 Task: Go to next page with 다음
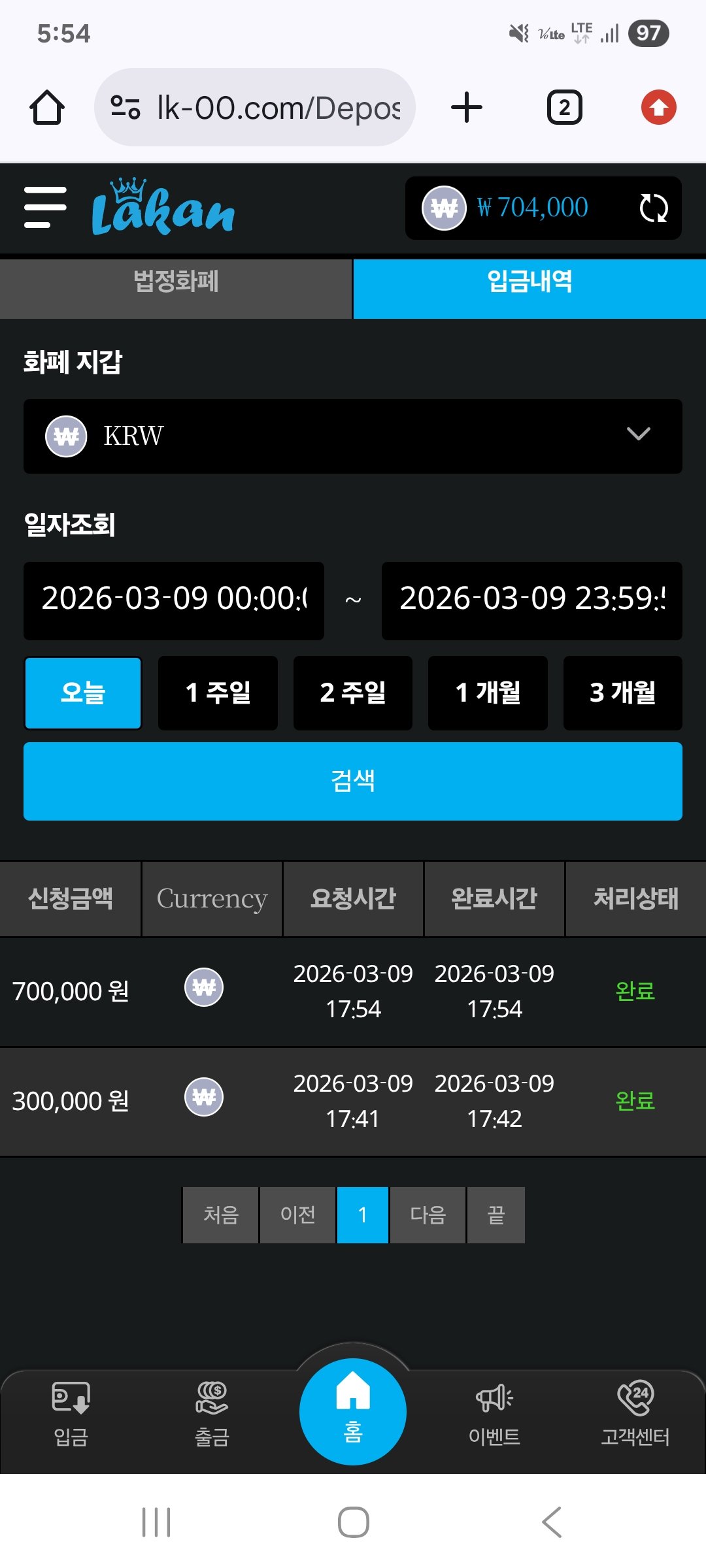click(x=428, y=1215)
